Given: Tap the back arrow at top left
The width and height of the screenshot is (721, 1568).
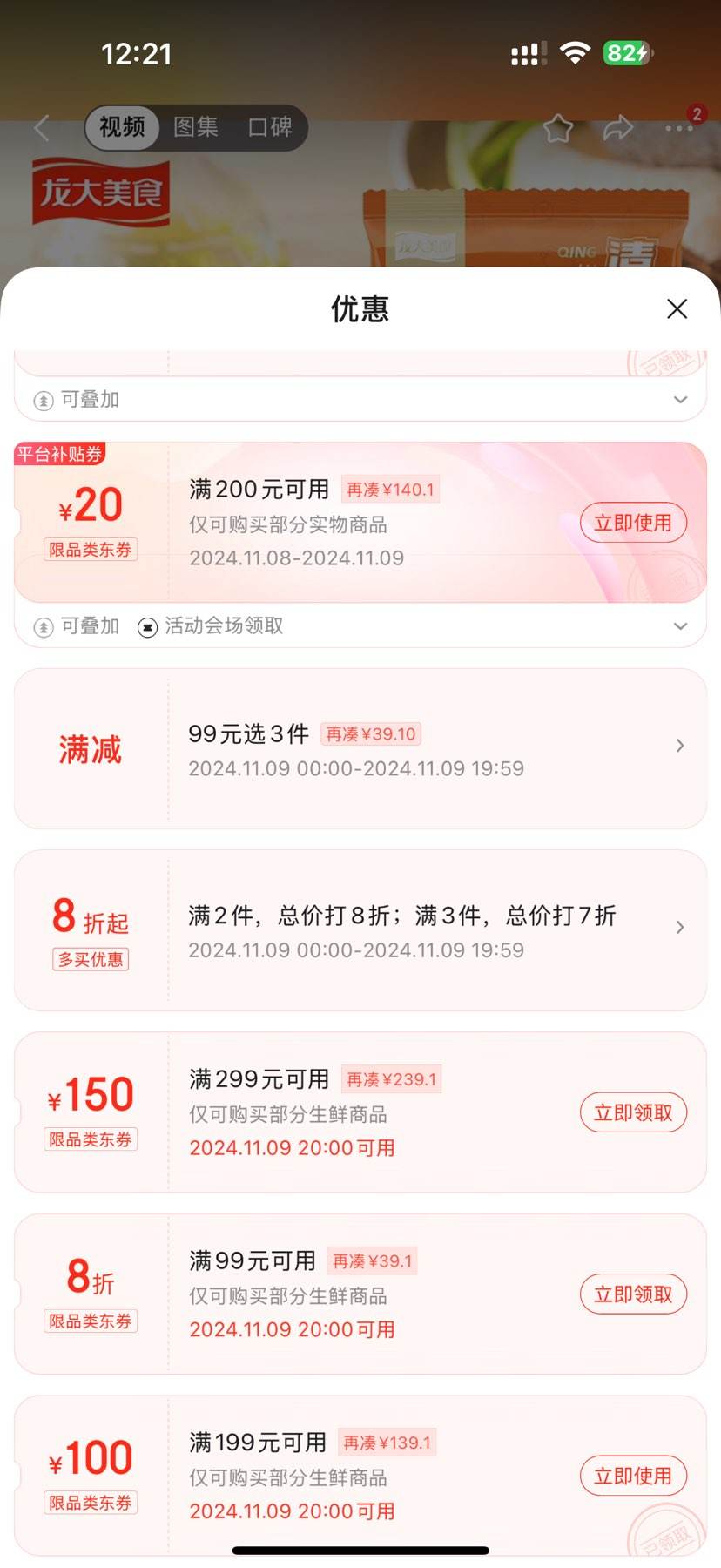Looking at the screenshot, I should coord(41,128).
